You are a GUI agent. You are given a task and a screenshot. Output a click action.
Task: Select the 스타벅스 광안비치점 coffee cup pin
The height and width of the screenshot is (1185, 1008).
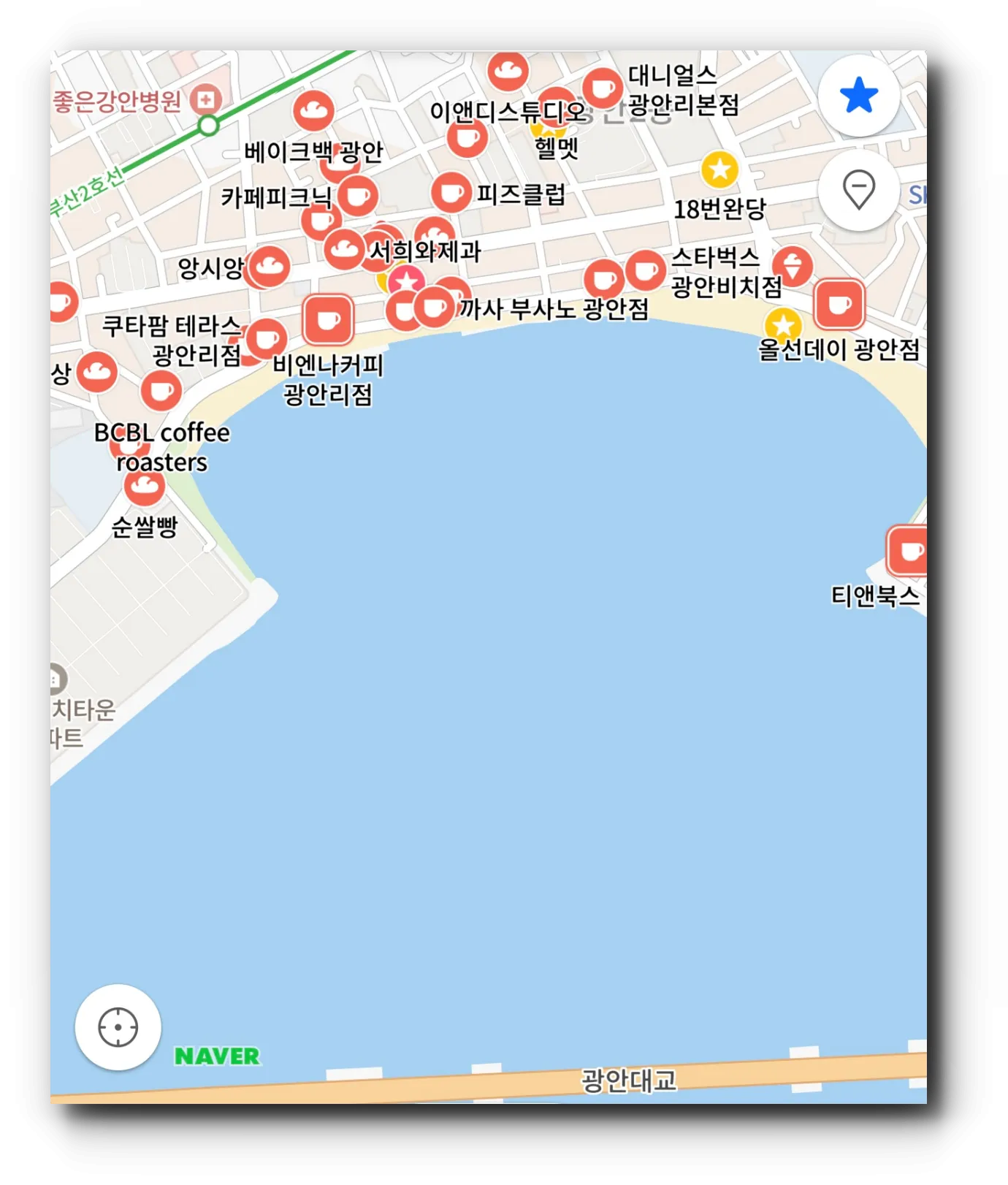pos(644,272)
